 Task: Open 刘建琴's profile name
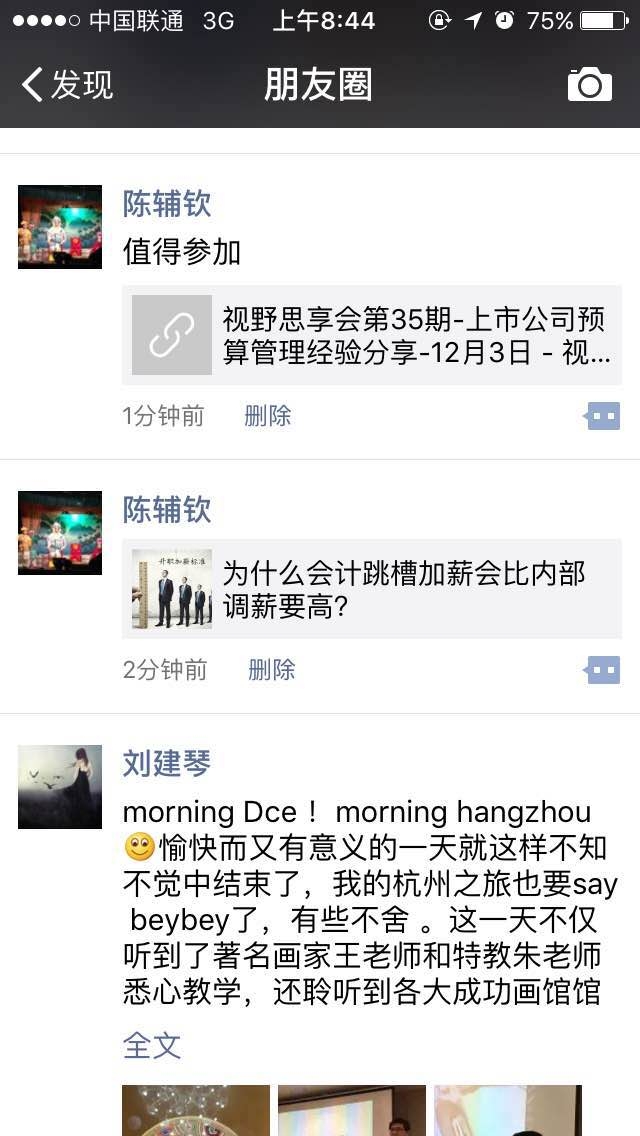click(166, 764)
